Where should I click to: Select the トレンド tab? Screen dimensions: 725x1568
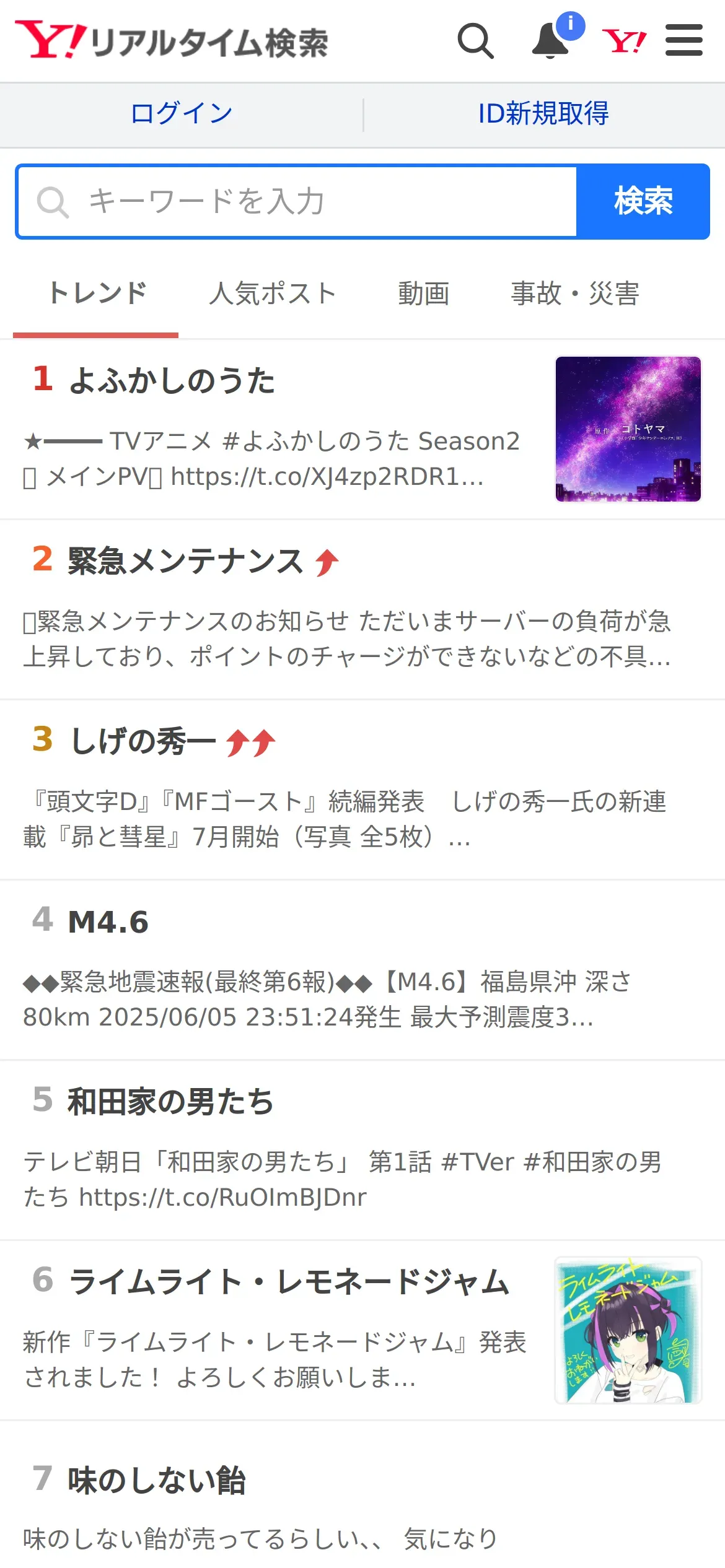(97, 294)
